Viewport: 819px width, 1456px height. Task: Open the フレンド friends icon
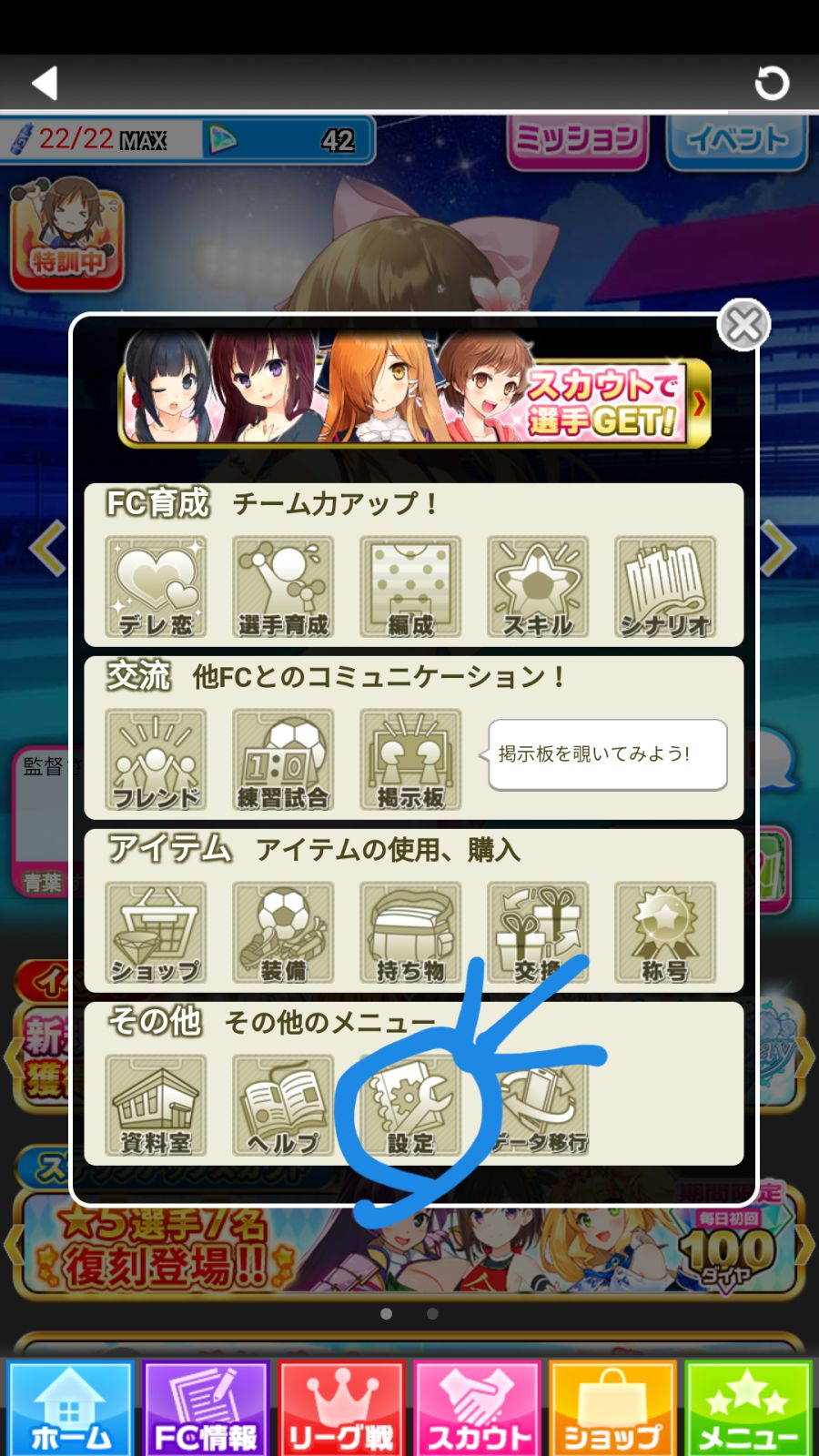tap(156, 760)
